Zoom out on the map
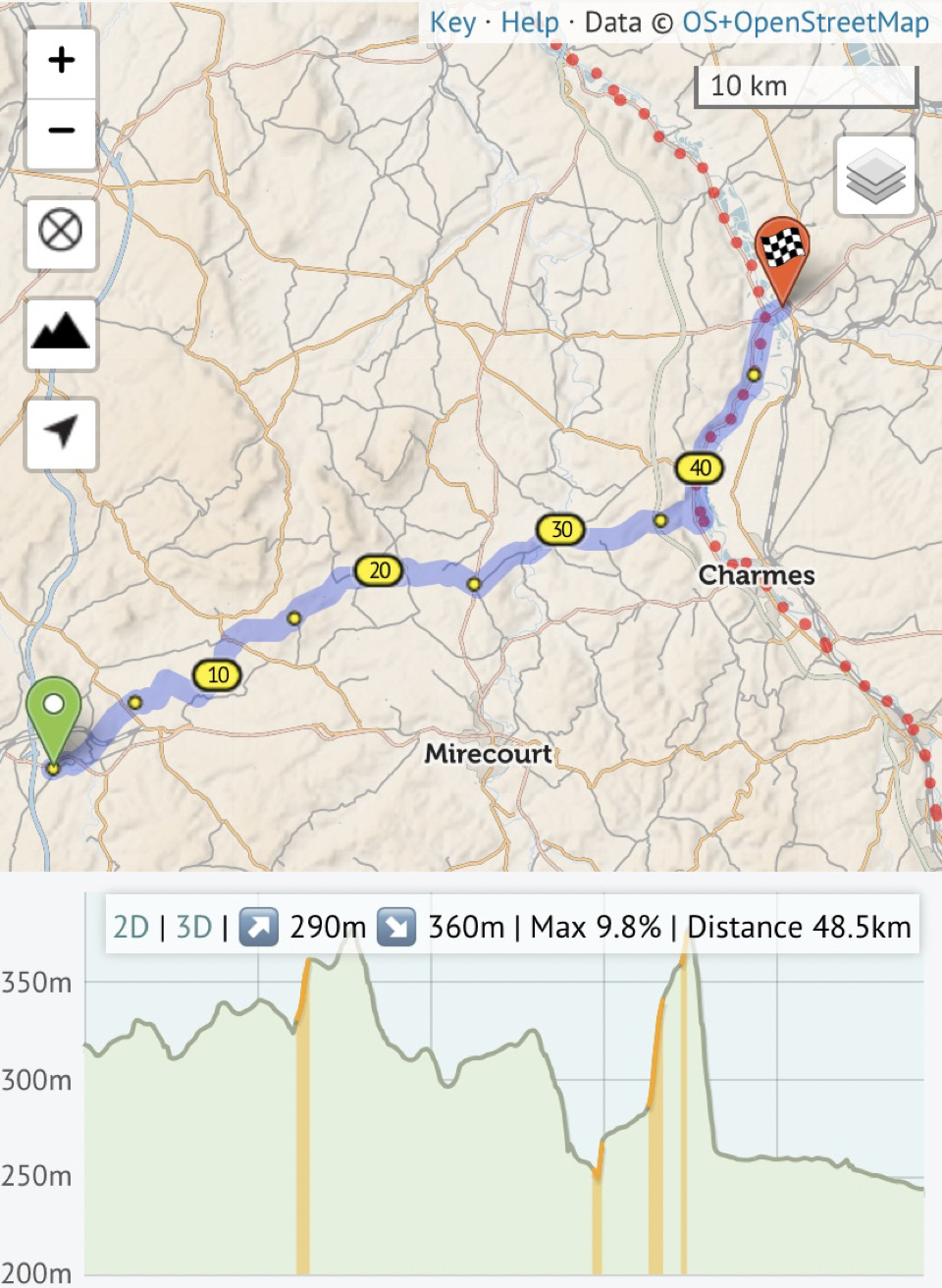 pos(61,132)
